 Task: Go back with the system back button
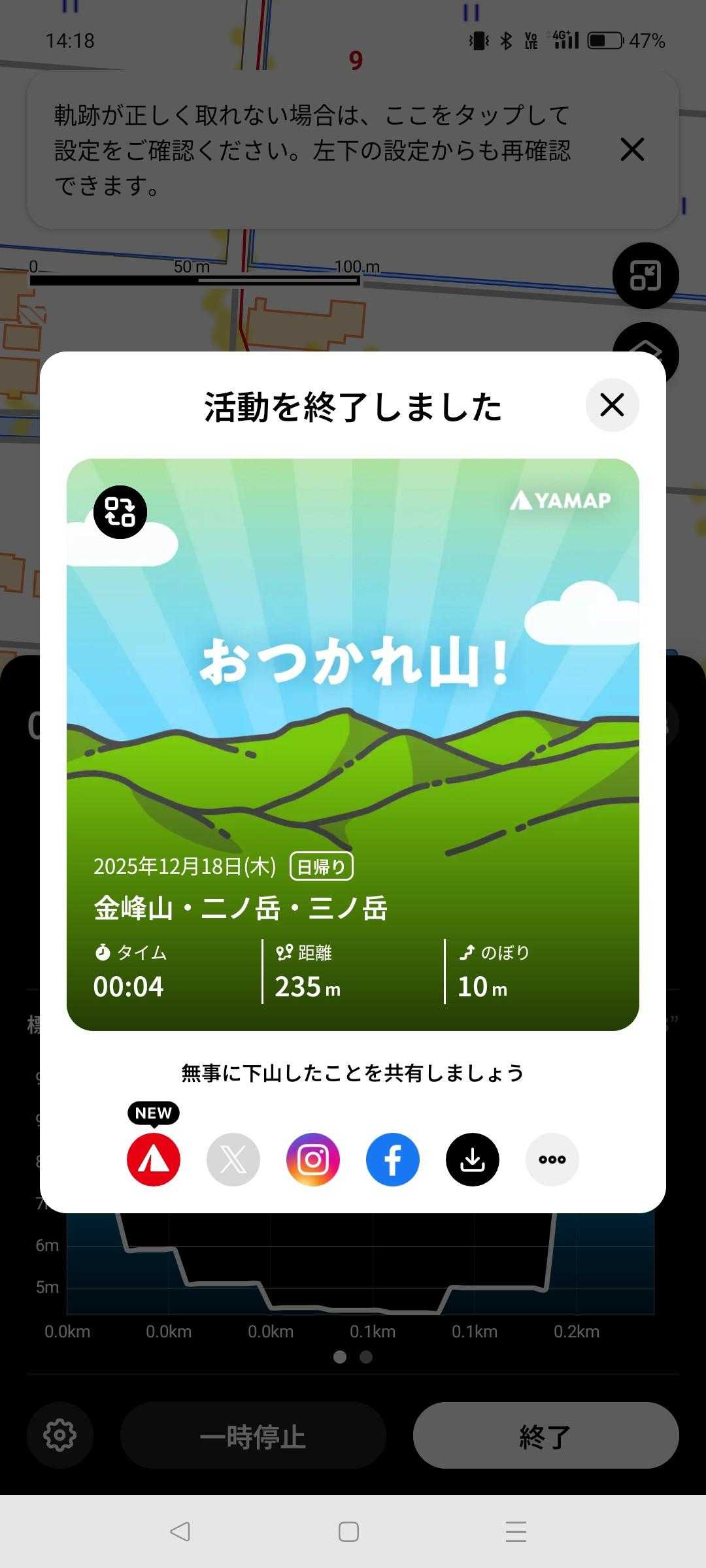click(180, 1531)
